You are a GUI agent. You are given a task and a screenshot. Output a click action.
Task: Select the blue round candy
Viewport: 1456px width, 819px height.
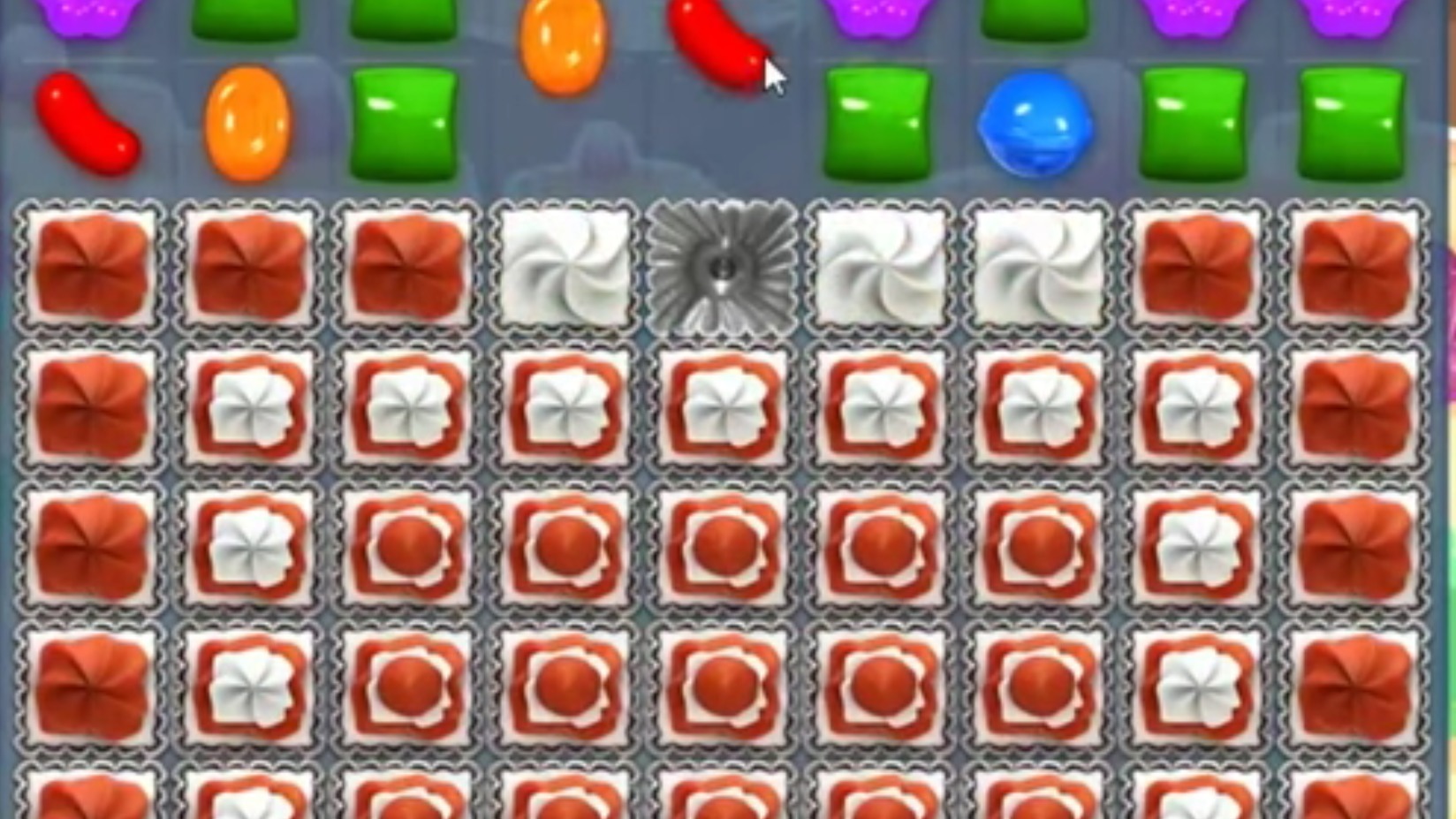tap(1035, 124)
